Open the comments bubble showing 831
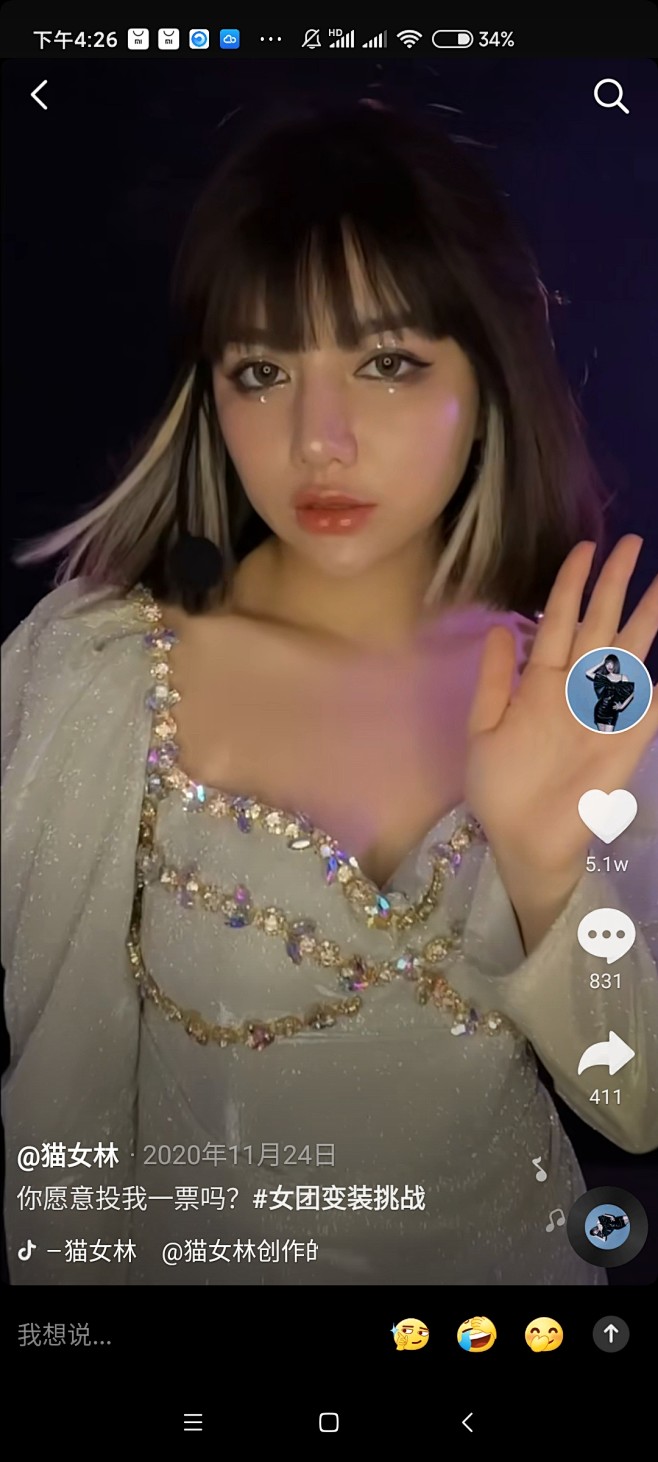This screenshot has width=658, height=1462. click(606, 937)
